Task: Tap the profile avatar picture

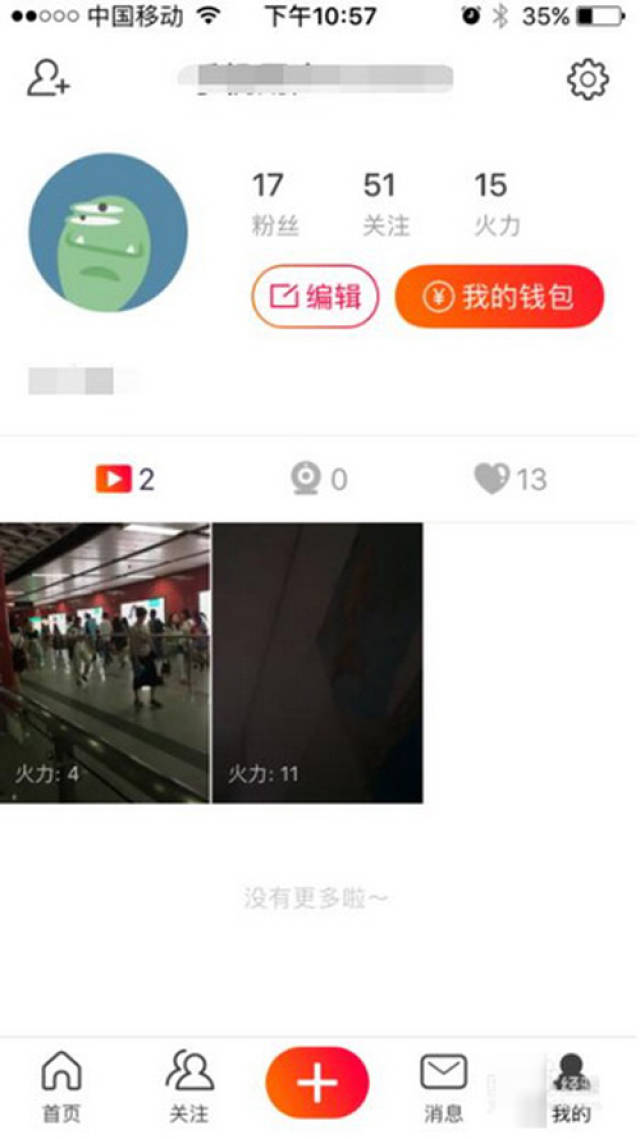Action: pyautogui.click(x=107, y=232)
